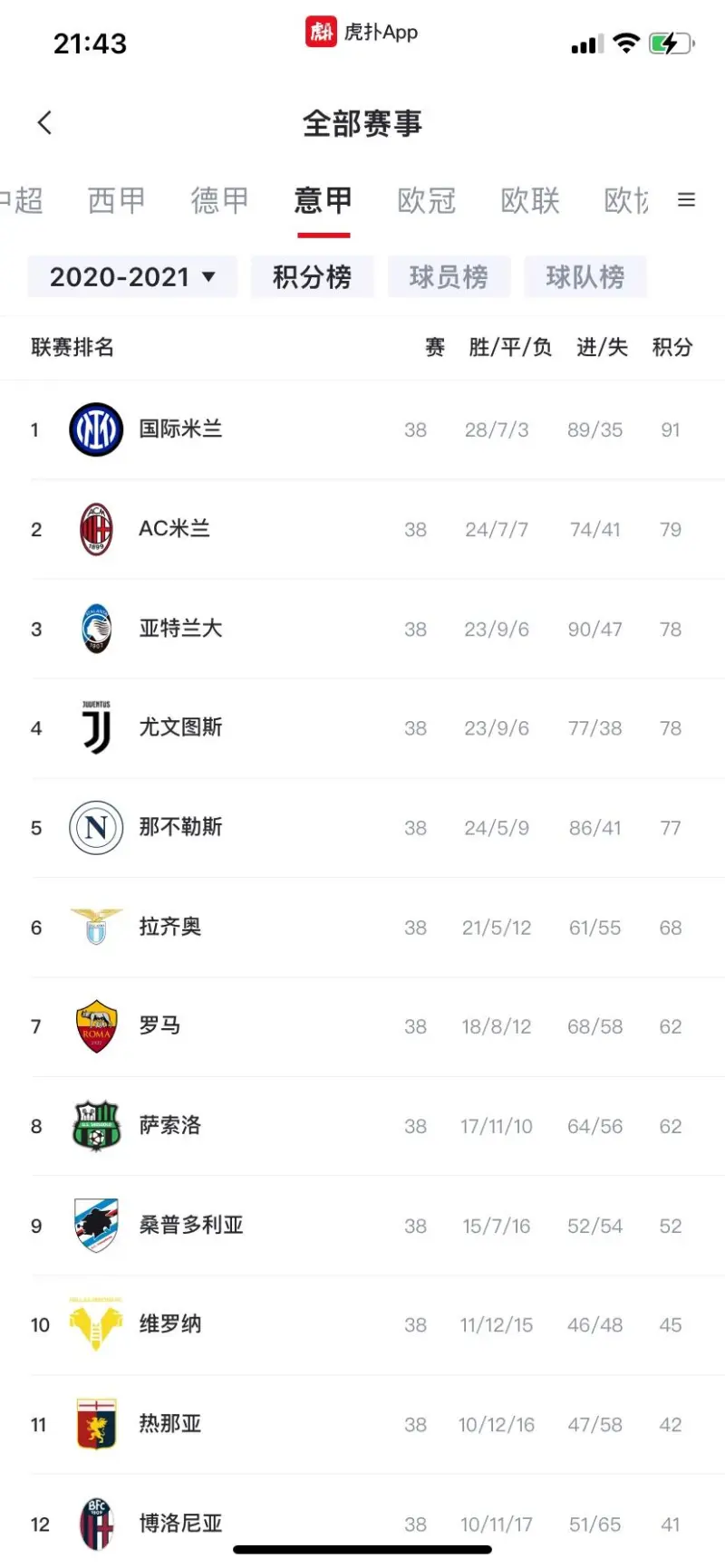Return to 虎扑App via status bar link
Viewport: 725px width, 1568px height.
(x=362, y=32)
